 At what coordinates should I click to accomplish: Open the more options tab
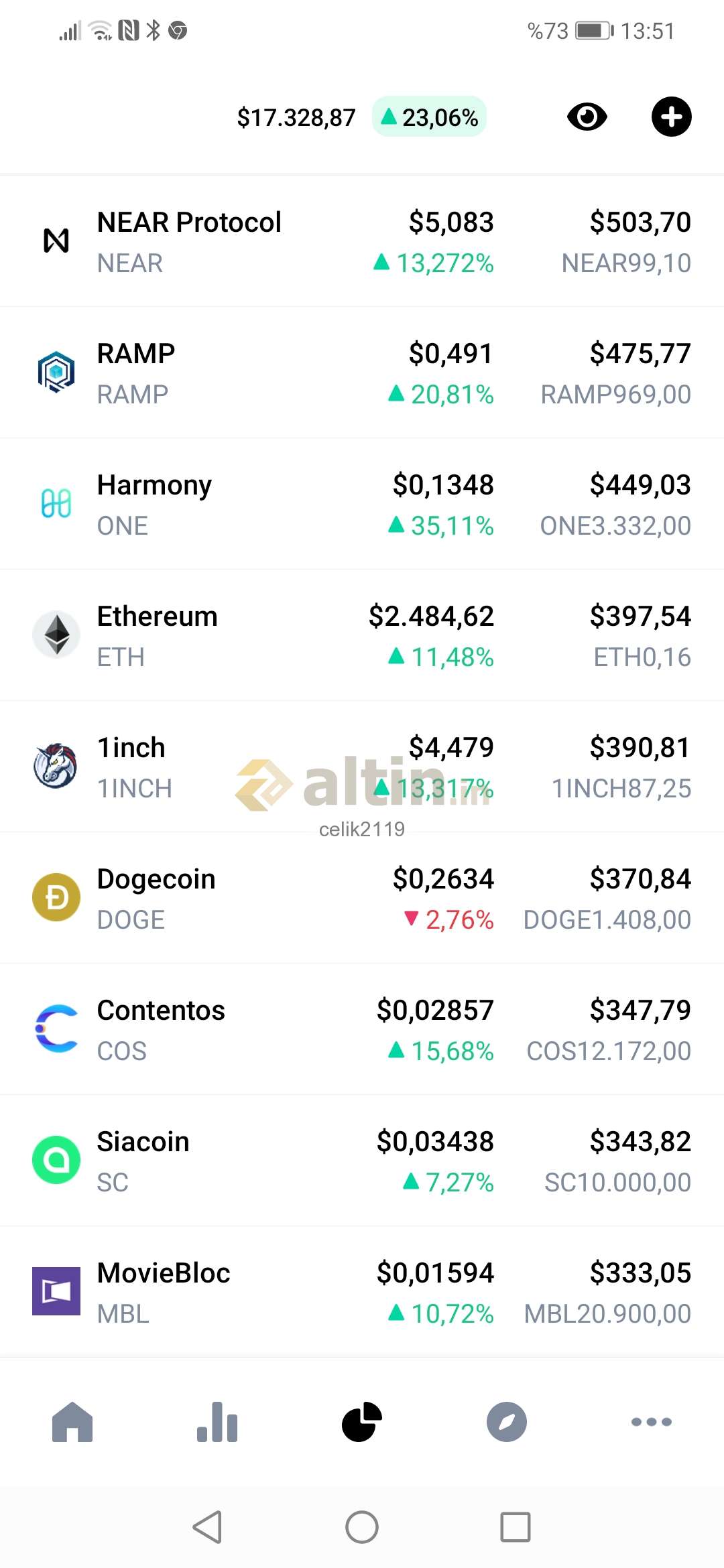(652, 1421)
